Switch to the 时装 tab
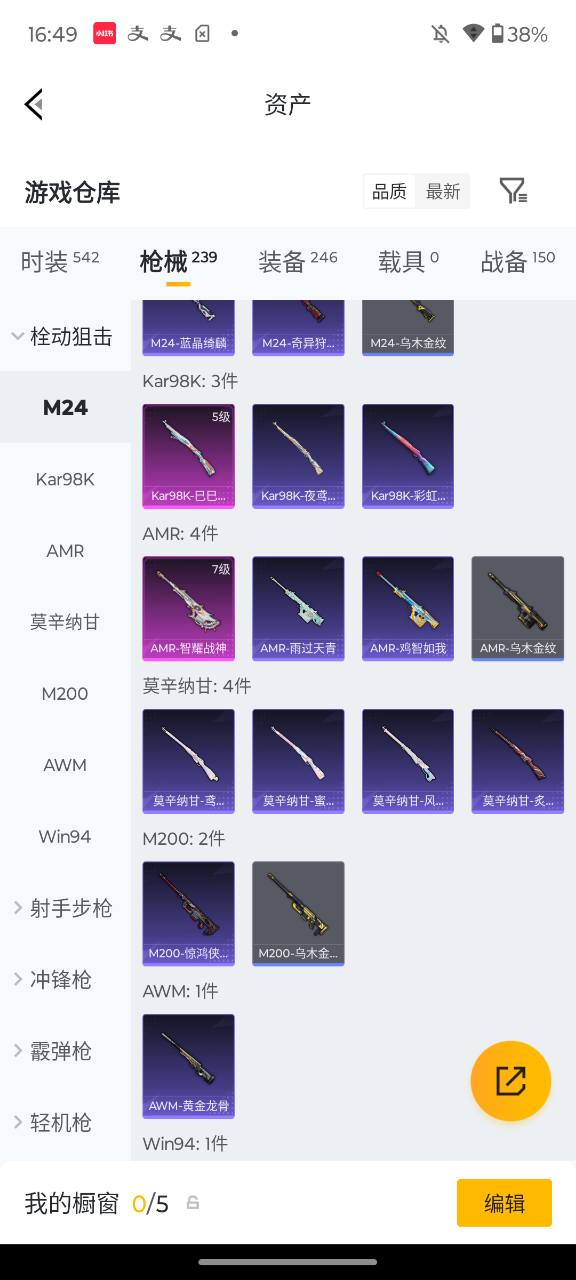 point(60,261)
